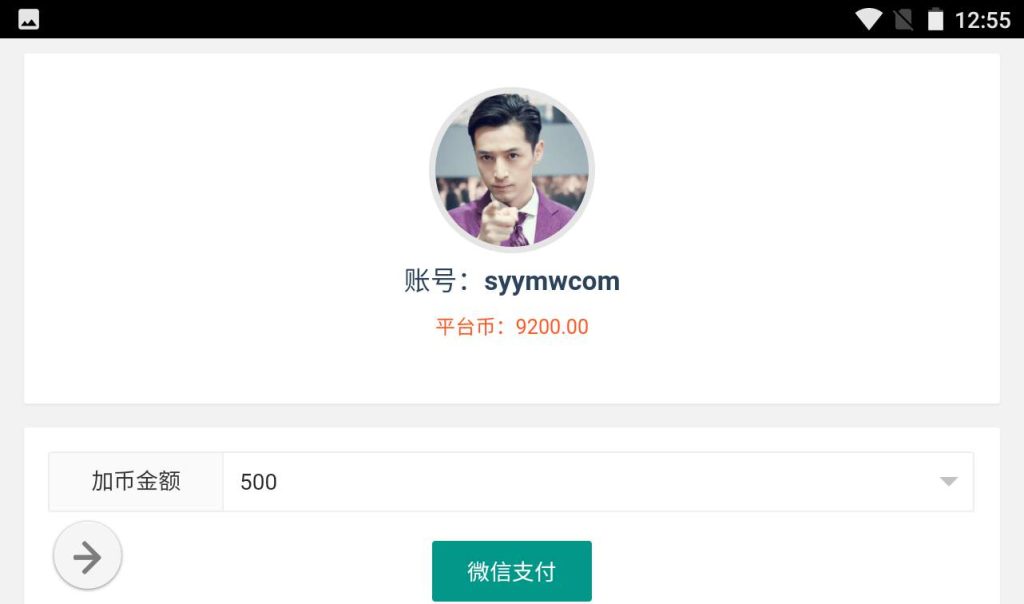The width and height of the screenshot is (1024, 604).
Task: Tap the account avatar picture
Action: pyautogui.click(x=512, y=170)
